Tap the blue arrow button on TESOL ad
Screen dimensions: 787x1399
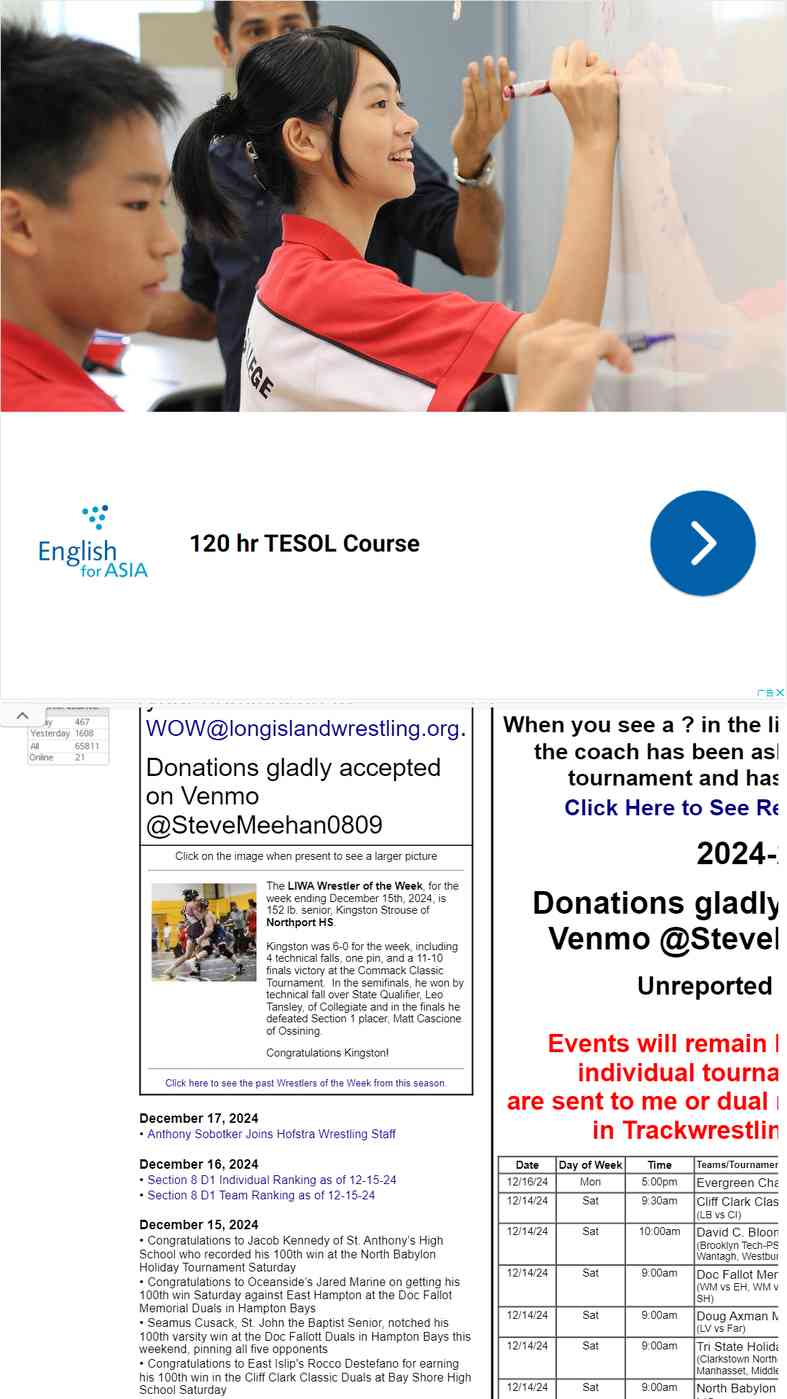point(702,543)
